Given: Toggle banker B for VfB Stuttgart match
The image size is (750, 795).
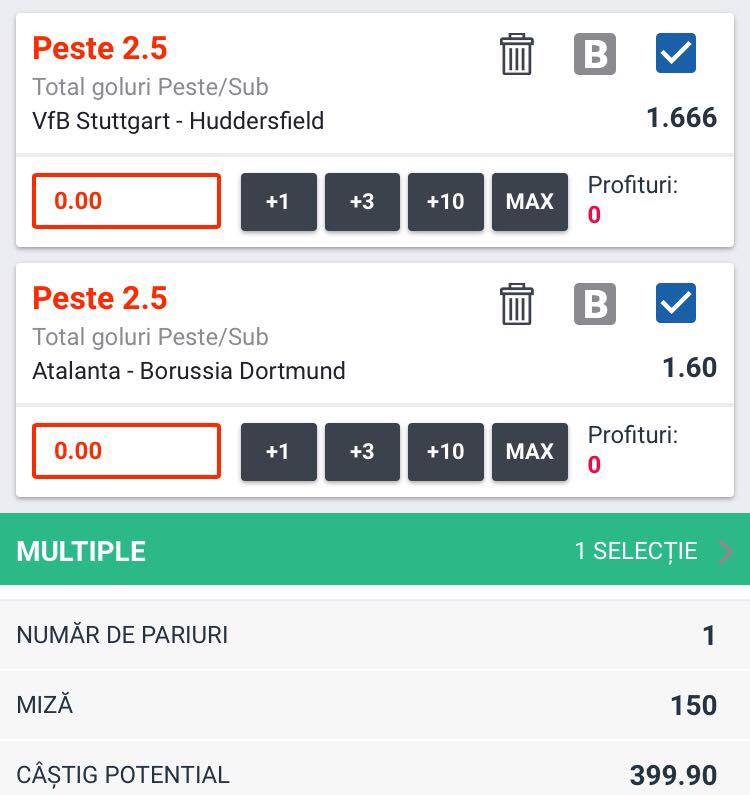Looking at the screenshot, I should [595, 54].
